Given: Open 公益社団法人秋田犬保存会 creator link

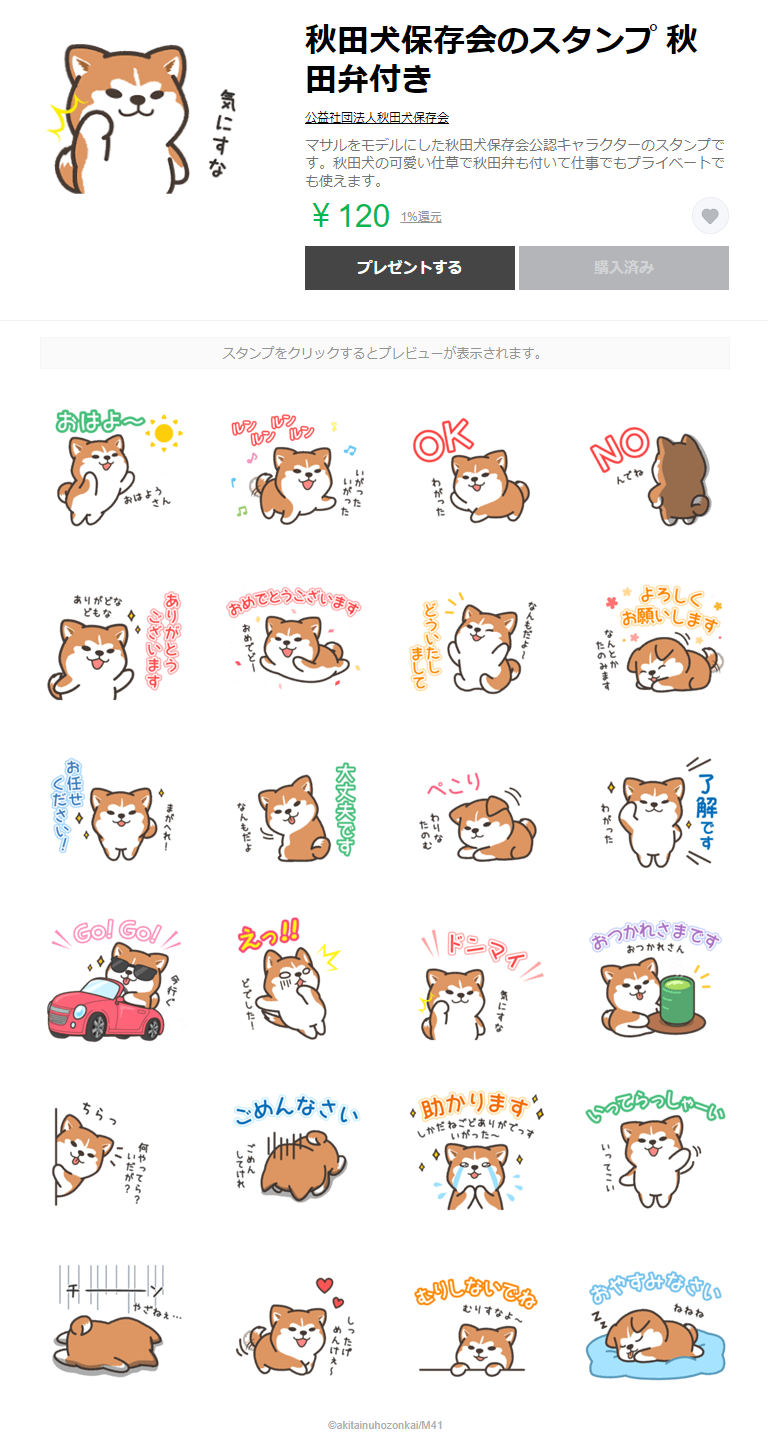Looking at the screenshot, I should [377, 118].
